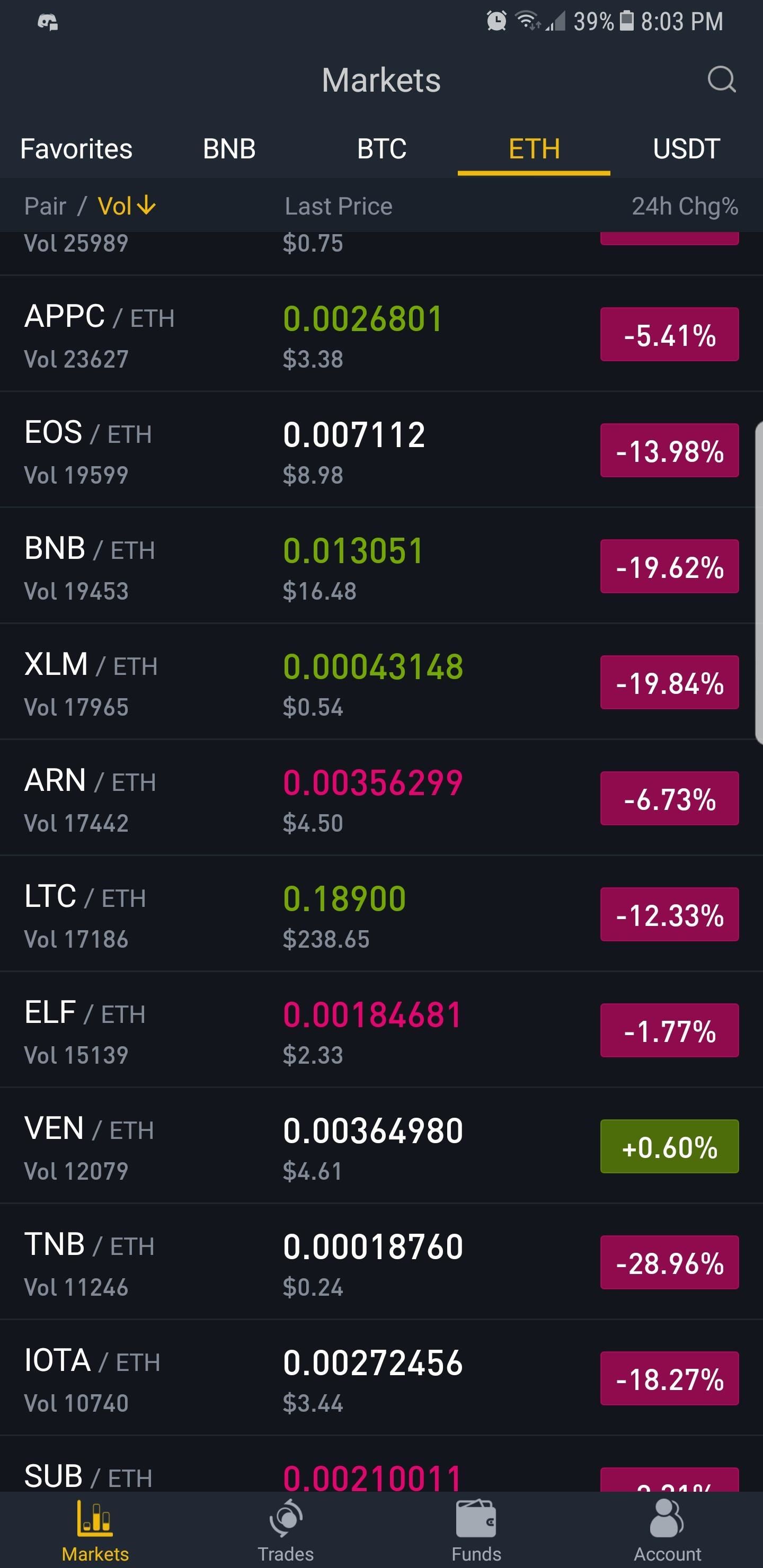Toggle sorting by 24h Chg%

(x=685, y=206)
